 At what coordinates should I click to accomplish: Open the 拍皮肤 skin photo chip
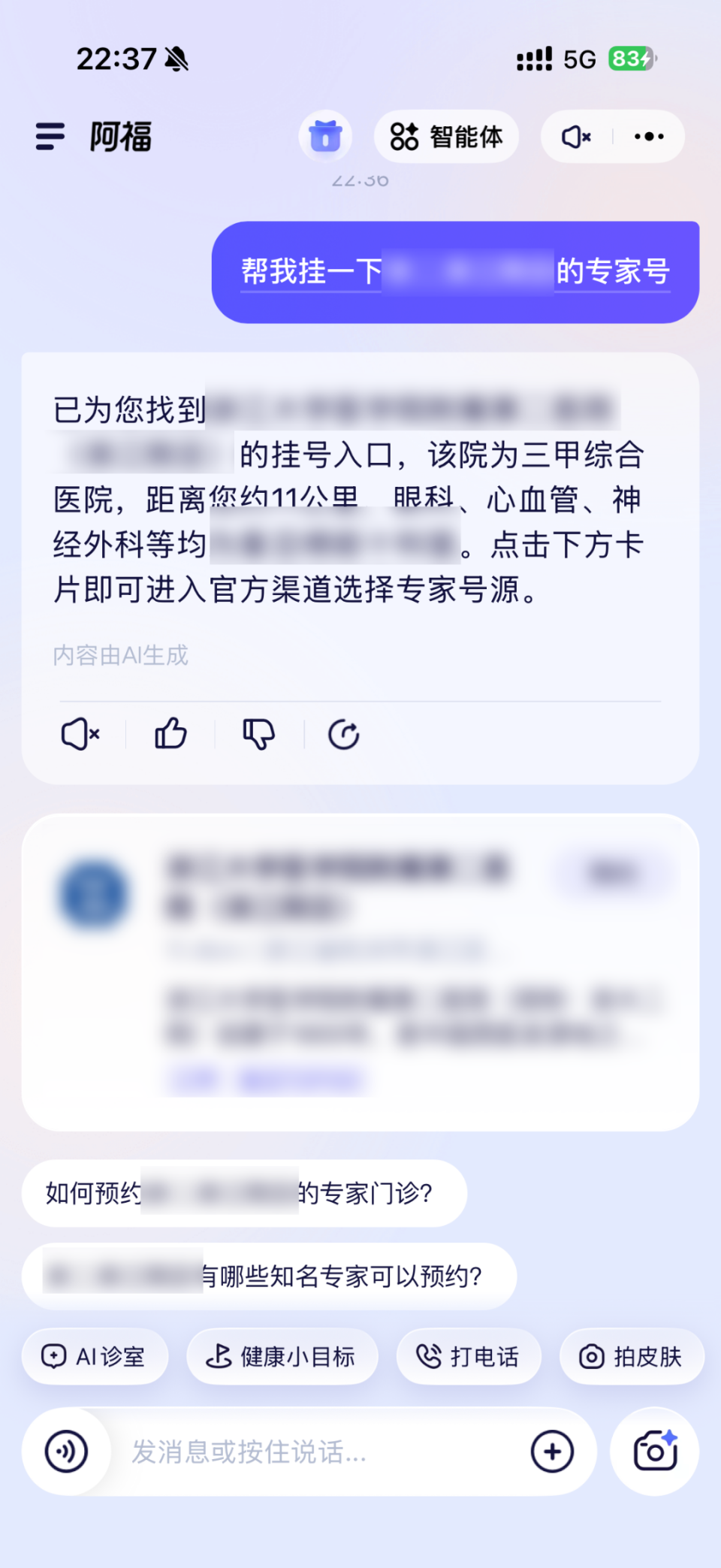click(632, 1356)
